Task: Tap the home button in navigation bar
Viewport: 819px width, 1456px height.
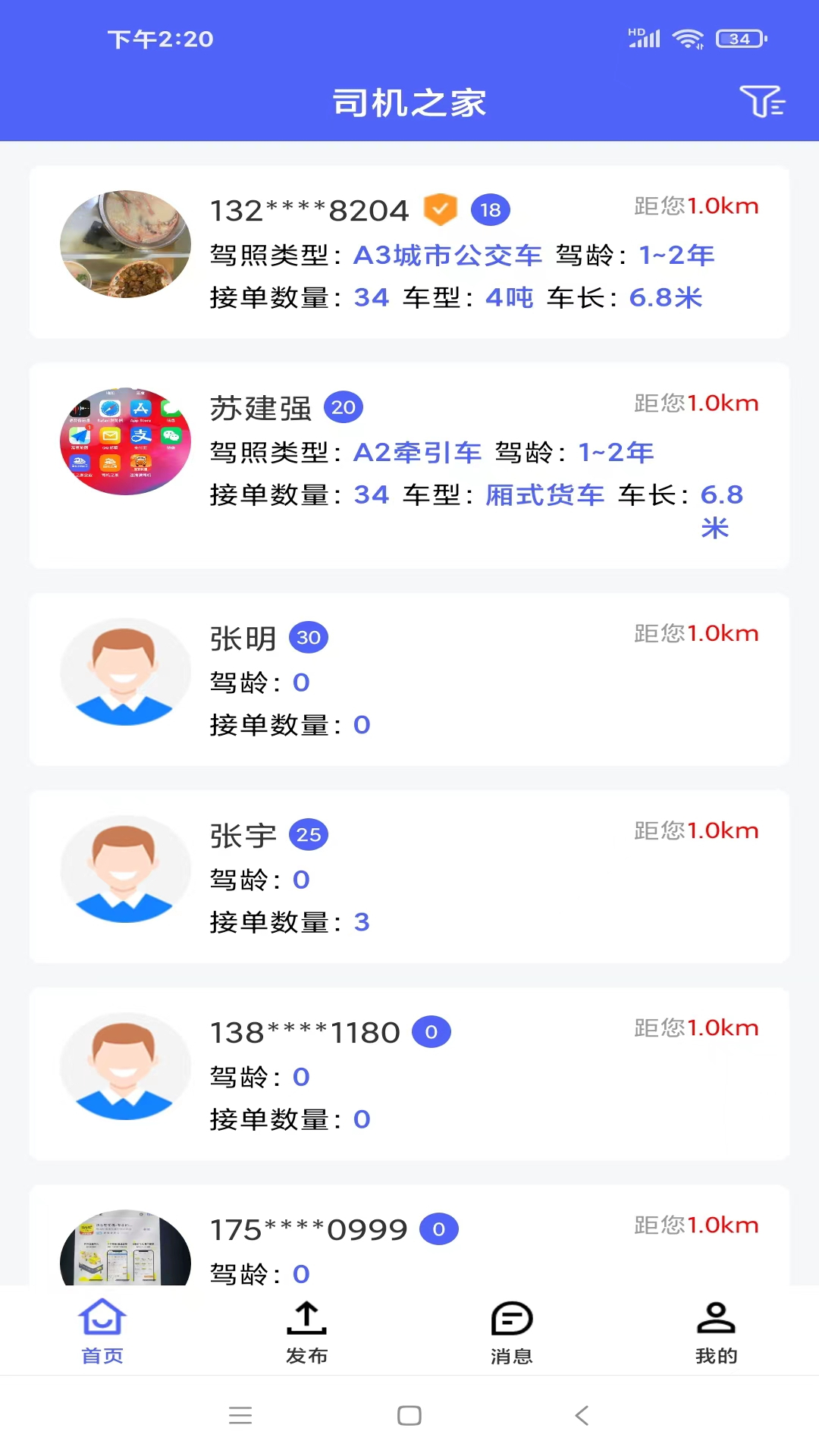Action: [x=409, y=1415]
